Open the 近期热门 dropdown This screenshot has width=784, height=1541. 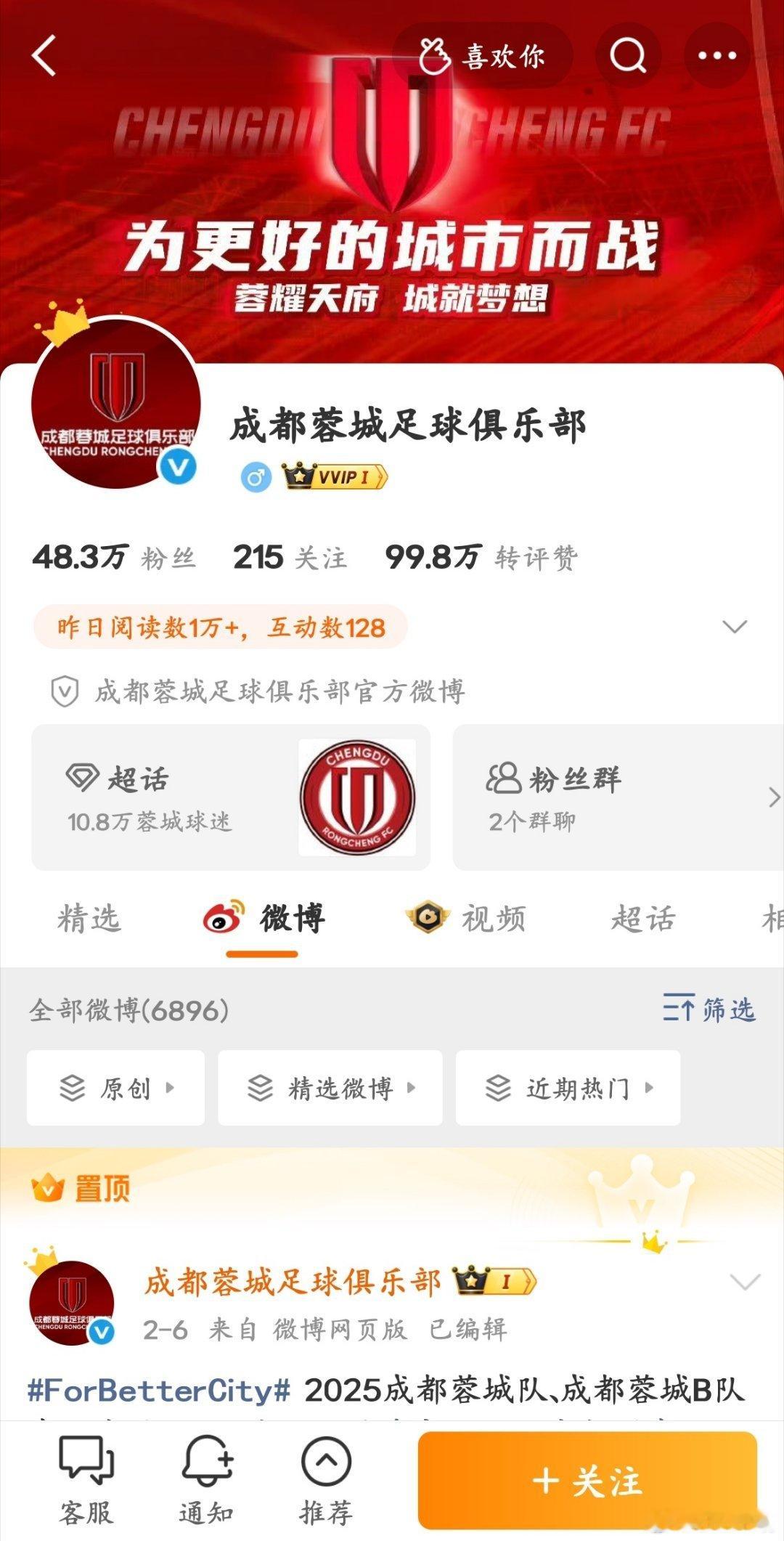(x=570, y=1089)
